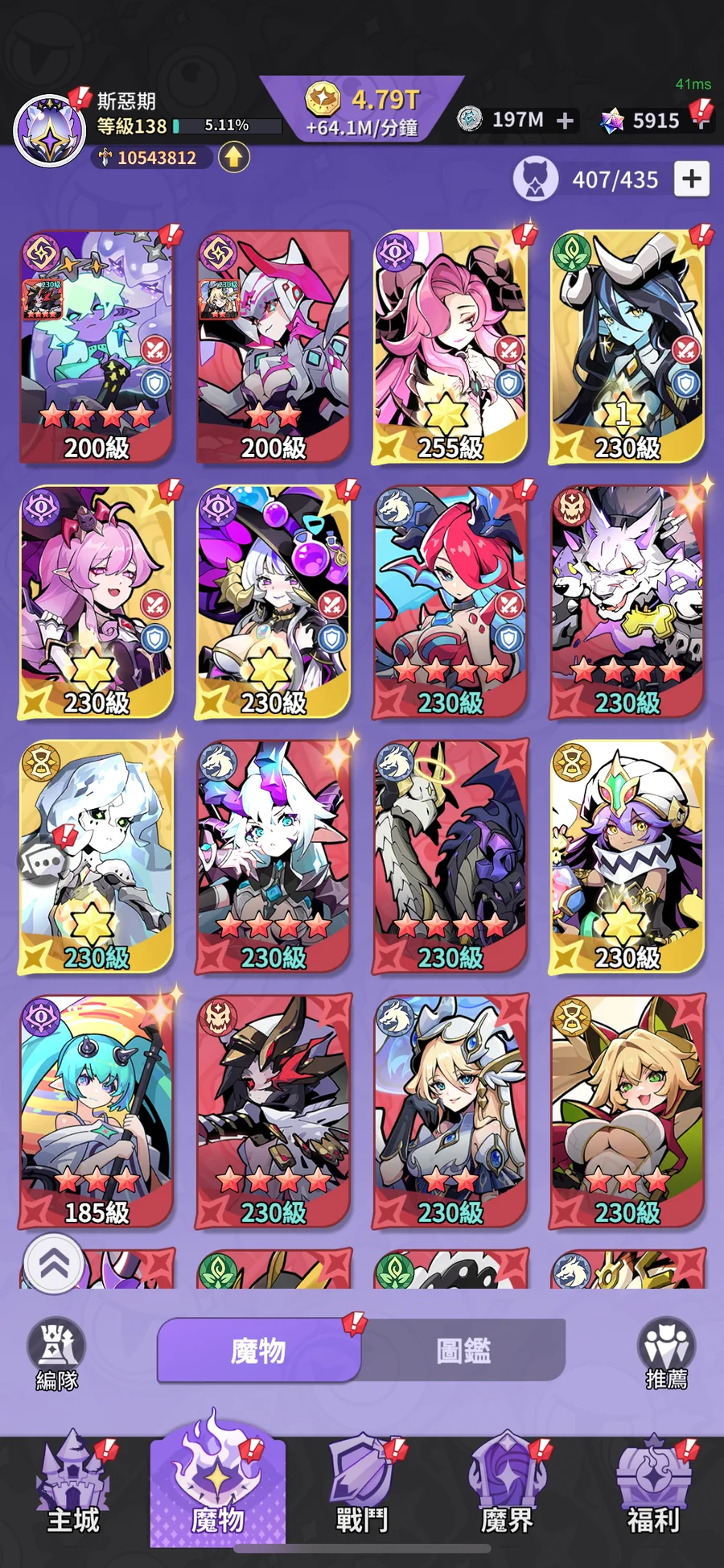The height and width of the screenshot is (1568, 724).
Task: Go to the 主城 main city
Action: coord(72,1489)
